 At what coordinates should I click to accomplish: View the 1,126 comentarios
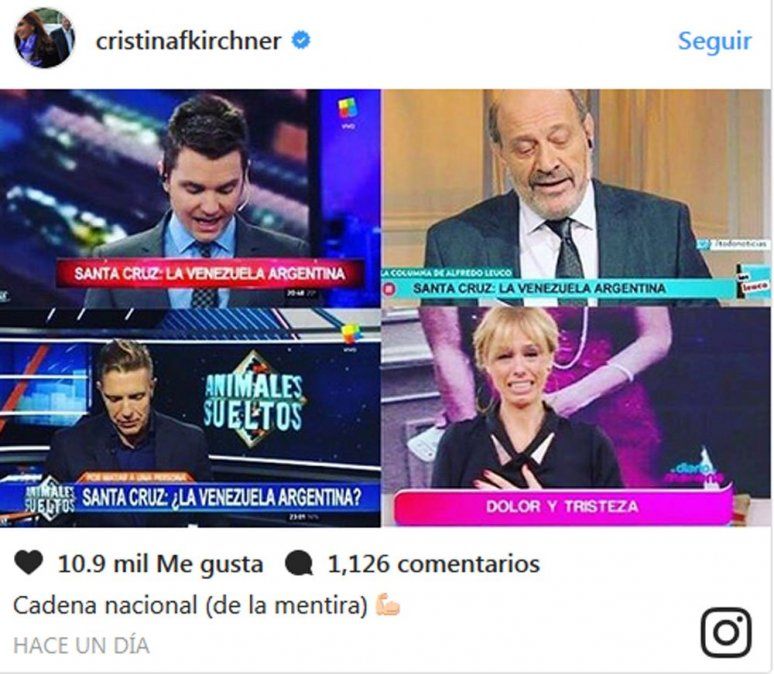point(433,564)
